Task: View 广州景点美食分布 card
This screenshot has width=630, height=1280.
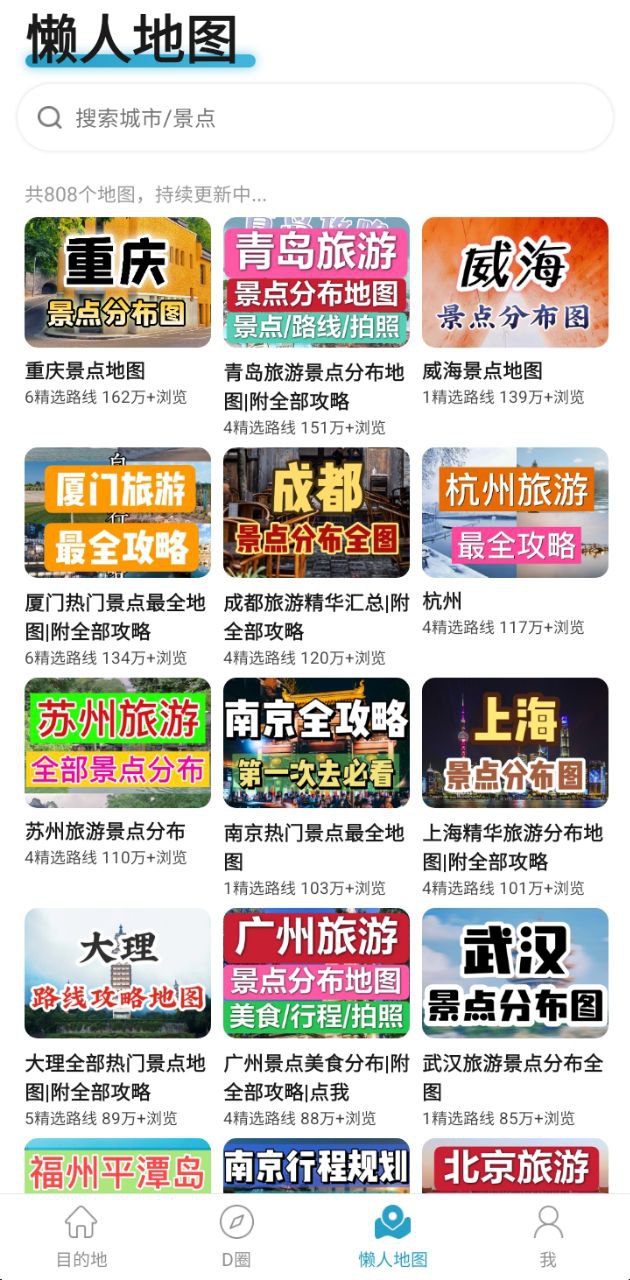Action: tap(316, 973)
